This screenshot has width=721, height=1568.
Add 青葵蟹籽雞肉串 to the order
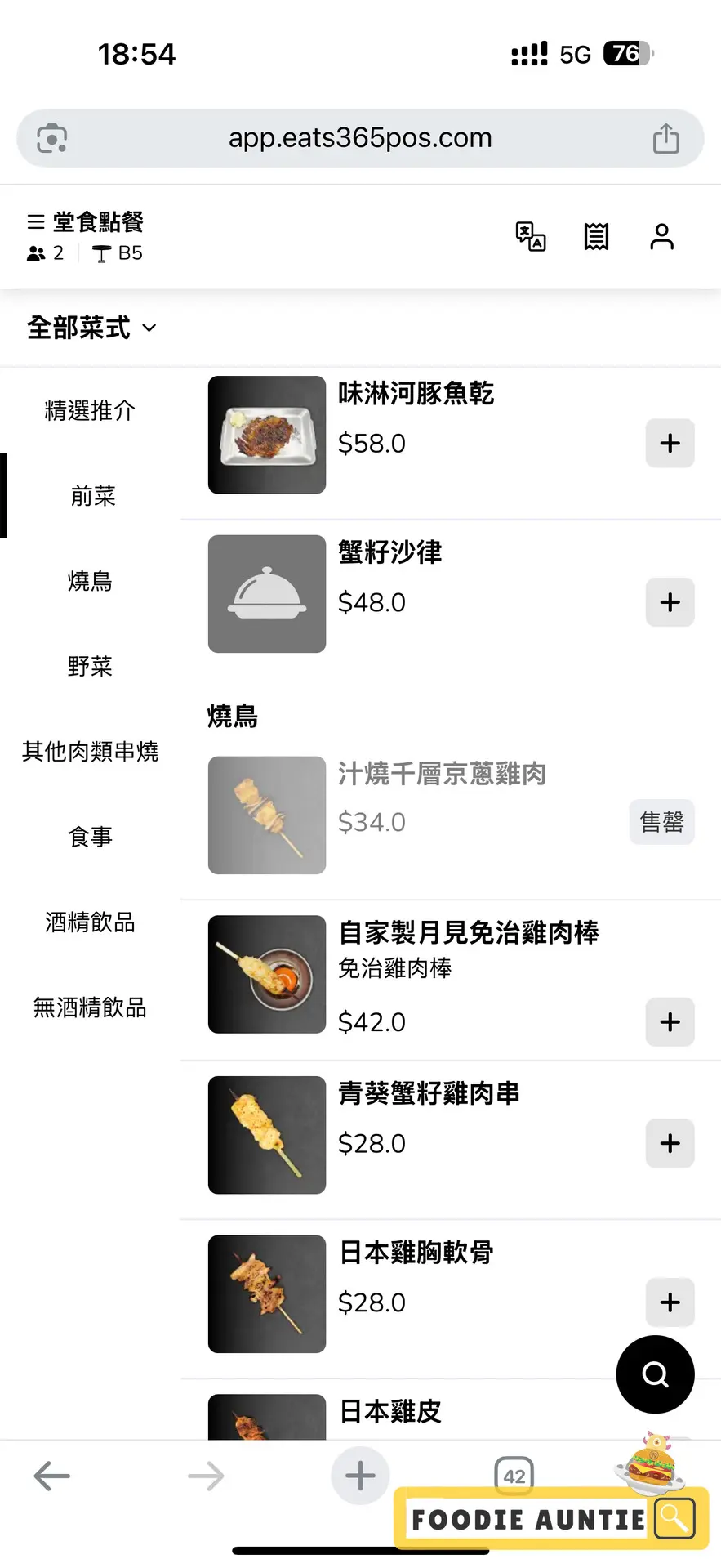670,1143
